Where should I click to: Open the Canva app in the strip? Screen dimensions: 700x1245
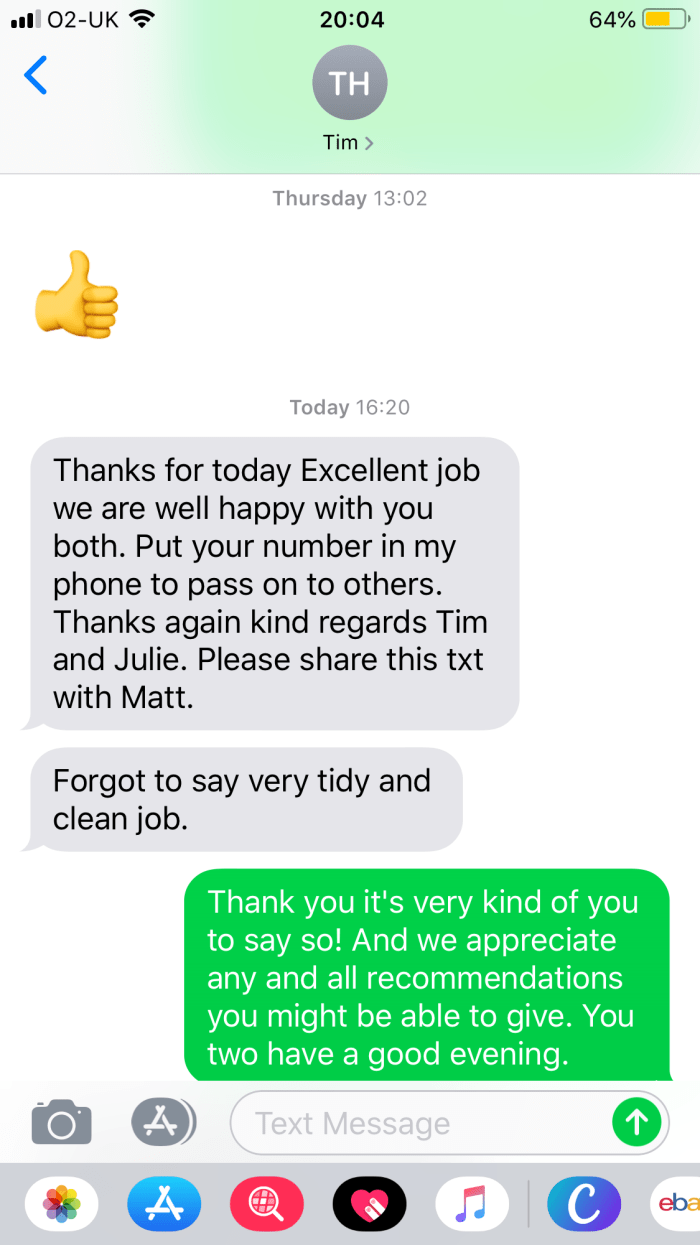coord(584,1205)
